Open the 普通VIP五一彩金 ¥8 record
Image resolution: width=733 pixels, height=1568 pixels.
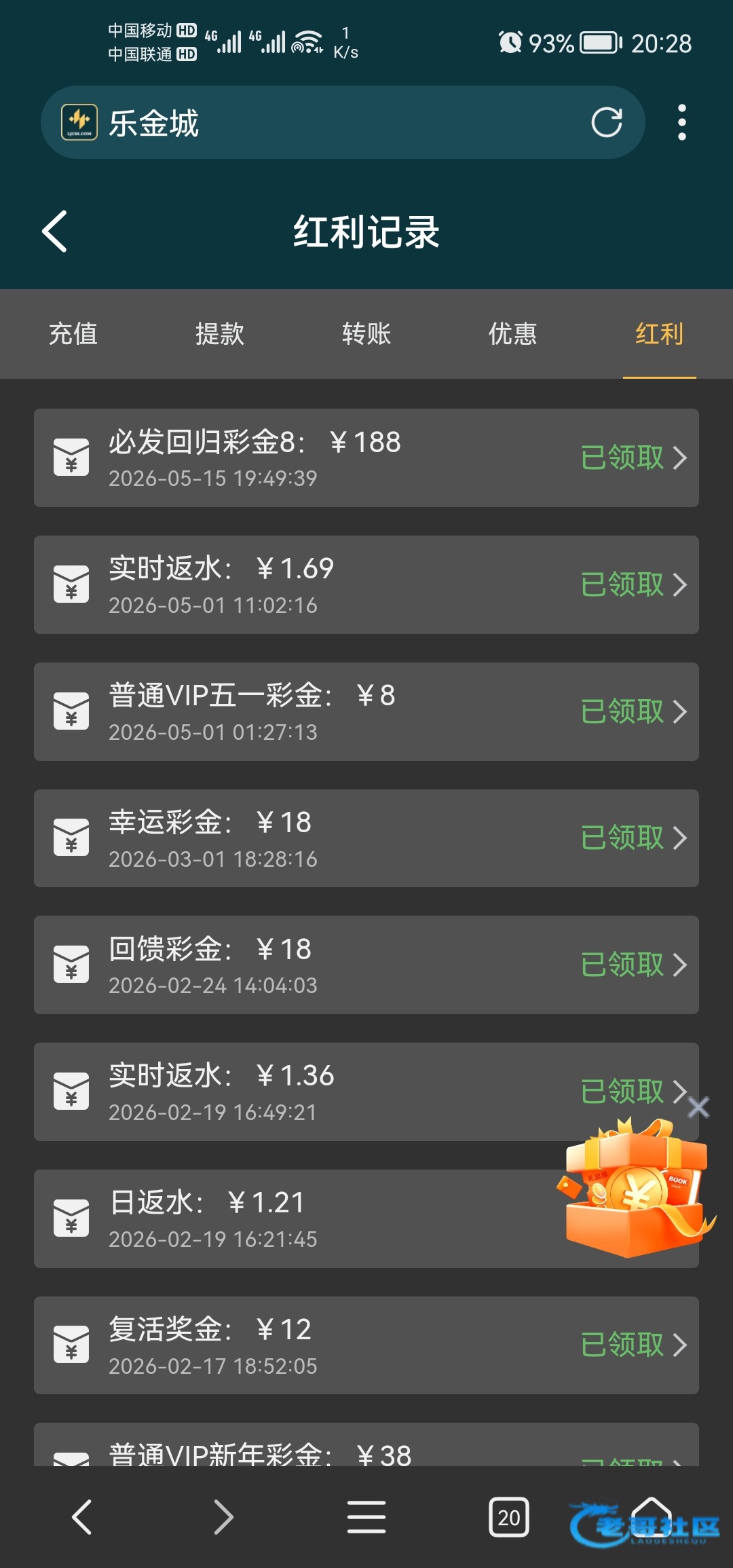[x=366, y=712]
